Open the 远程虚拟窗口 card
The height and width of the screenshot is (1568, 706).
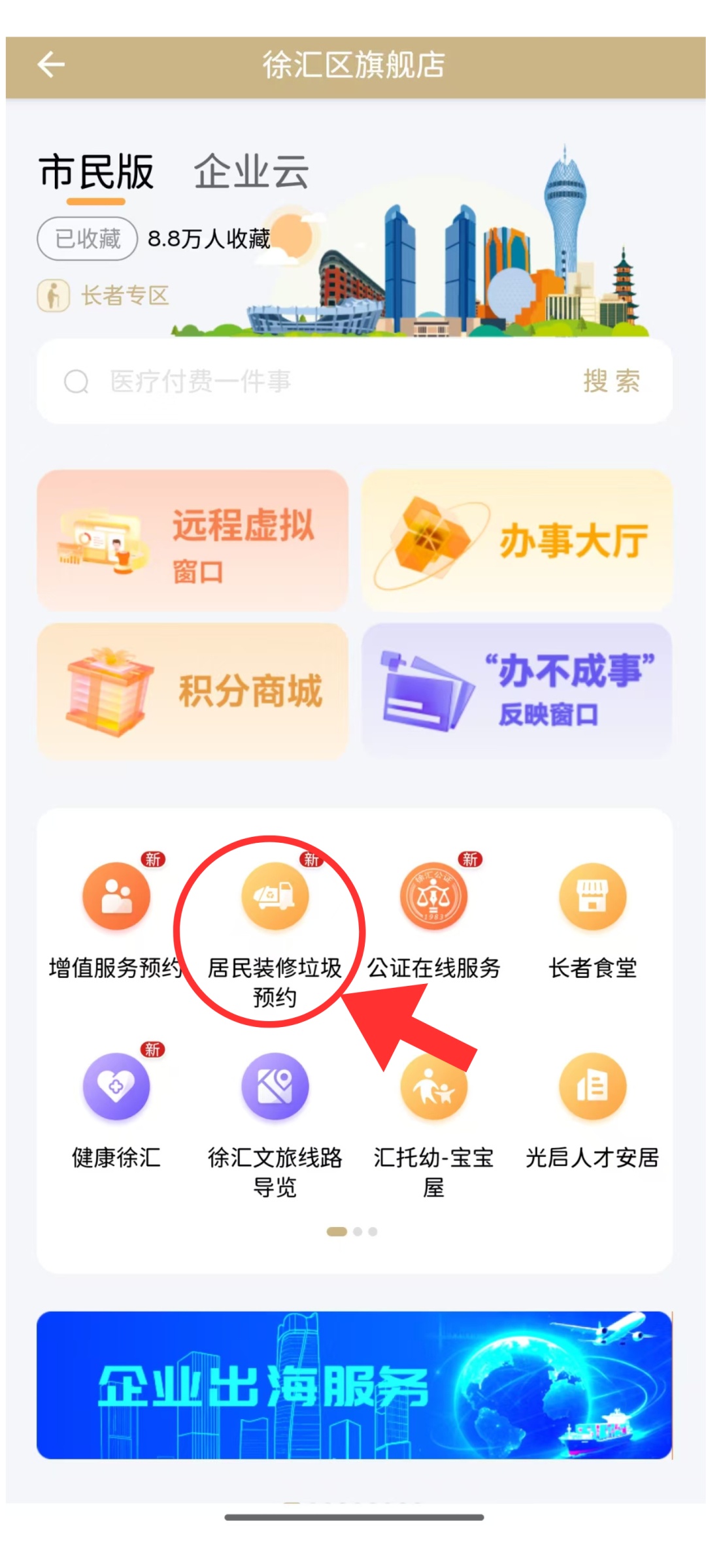[193, 541]
